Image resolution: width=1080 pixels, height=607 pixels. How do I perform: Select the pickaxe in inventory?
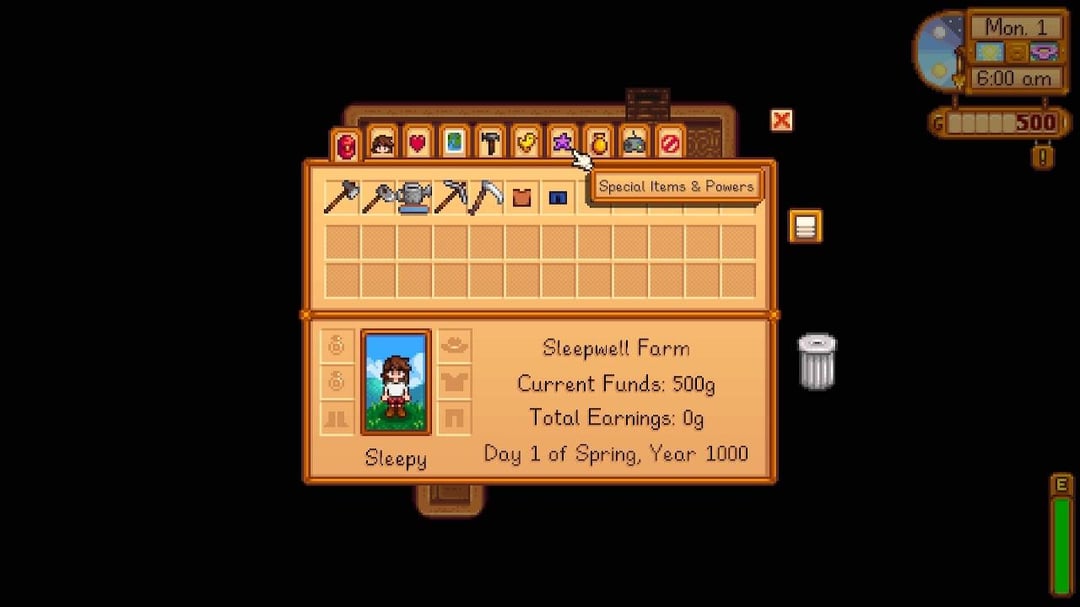pos(449,197)
